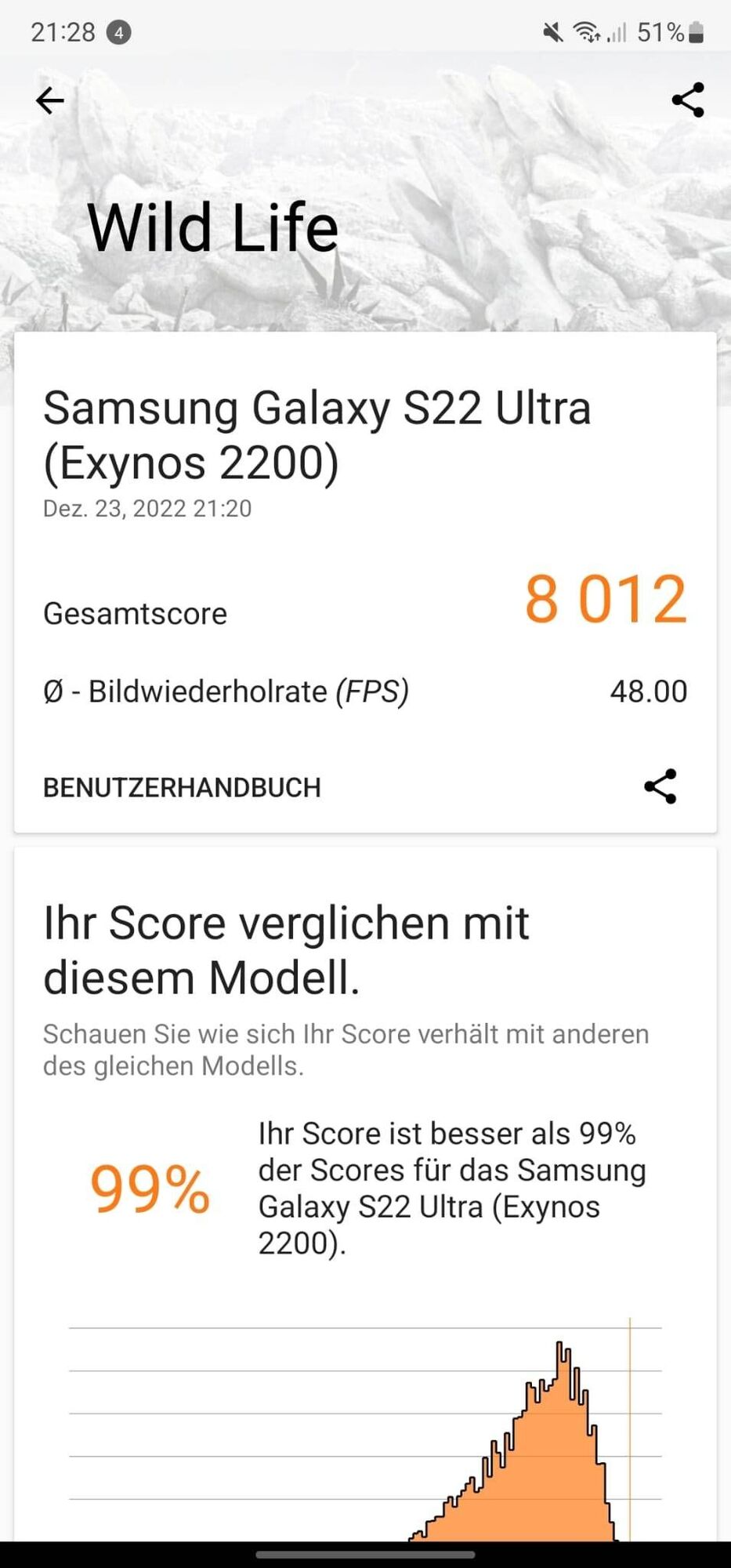Tap the share icon in the result card
The height and width of the screenshot is (1568, 731).
coord(660,787)
